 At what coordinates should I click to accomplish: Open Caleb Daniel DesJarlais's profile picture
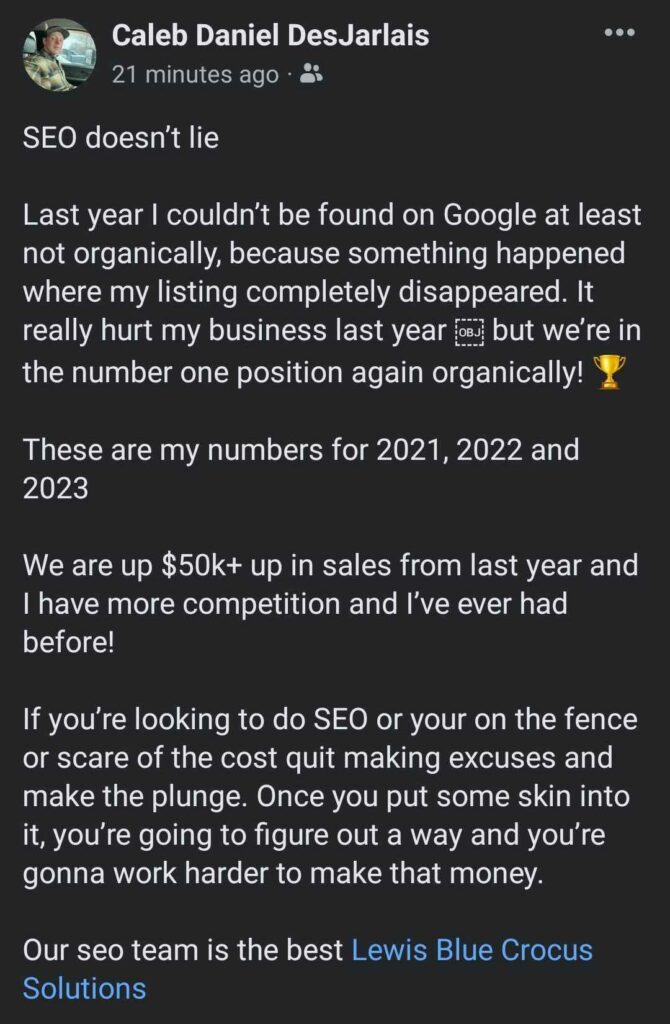(x=59, y=55)
